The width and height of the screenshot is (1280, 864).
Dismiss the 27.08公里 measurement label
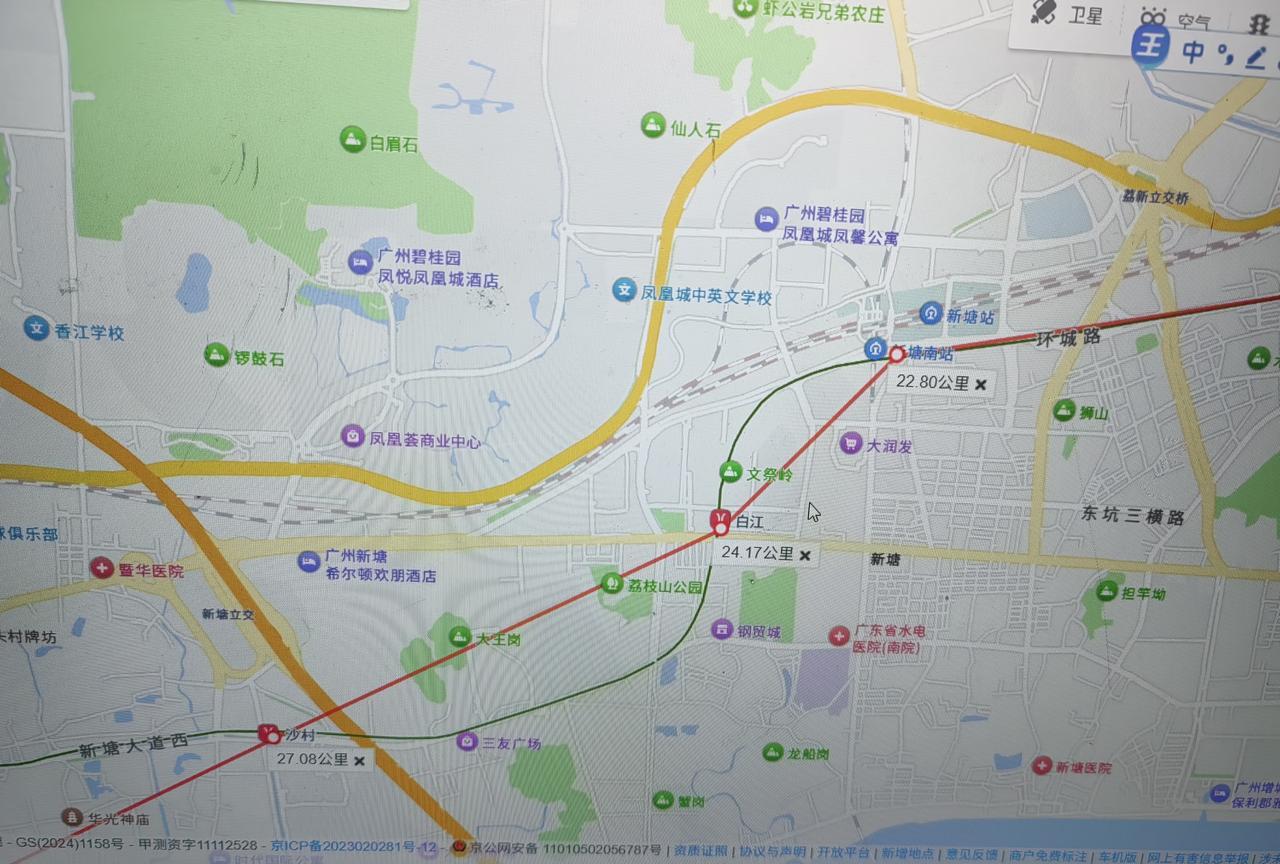tap(359, 760)
